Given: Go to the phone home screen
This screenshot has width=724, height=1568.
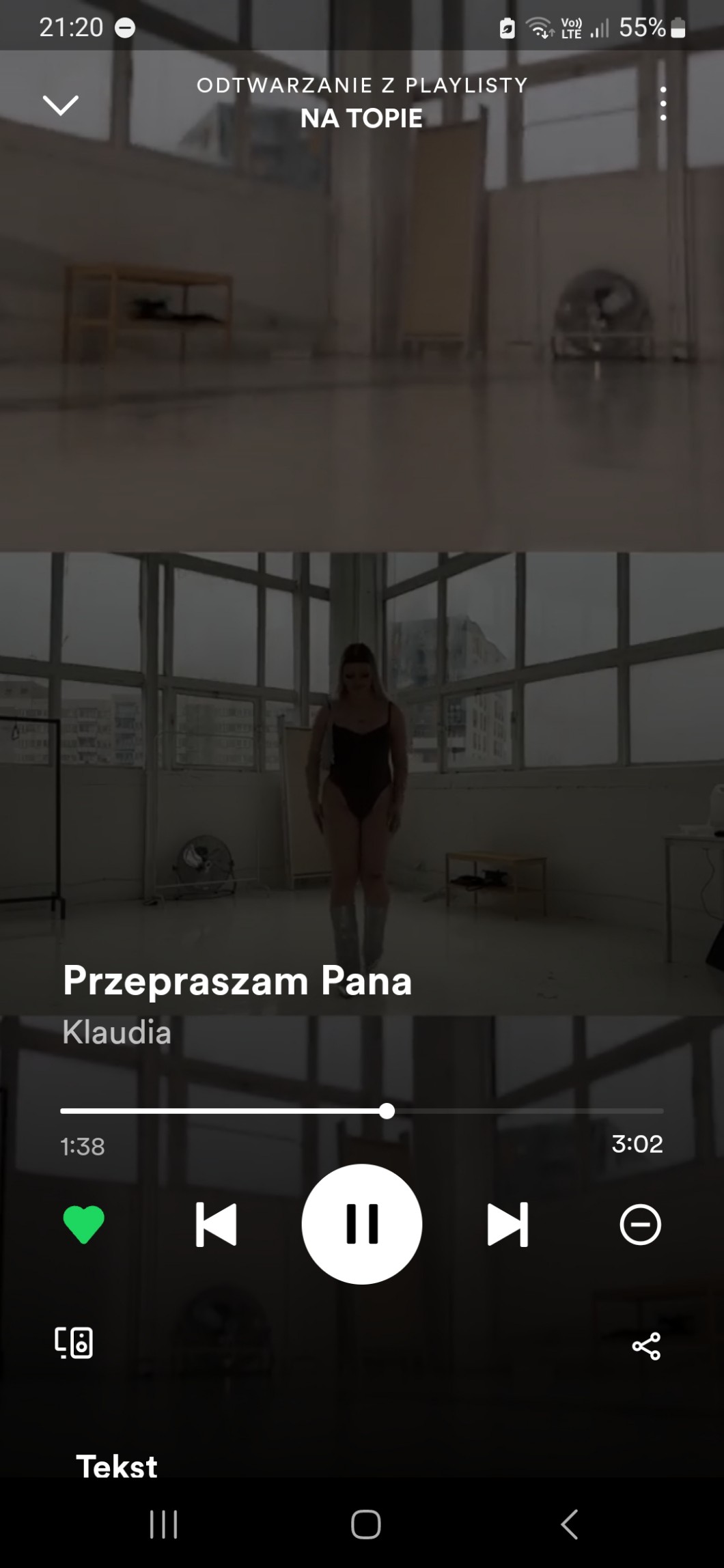Looking at the screenshot, I should pos(365,1524).
